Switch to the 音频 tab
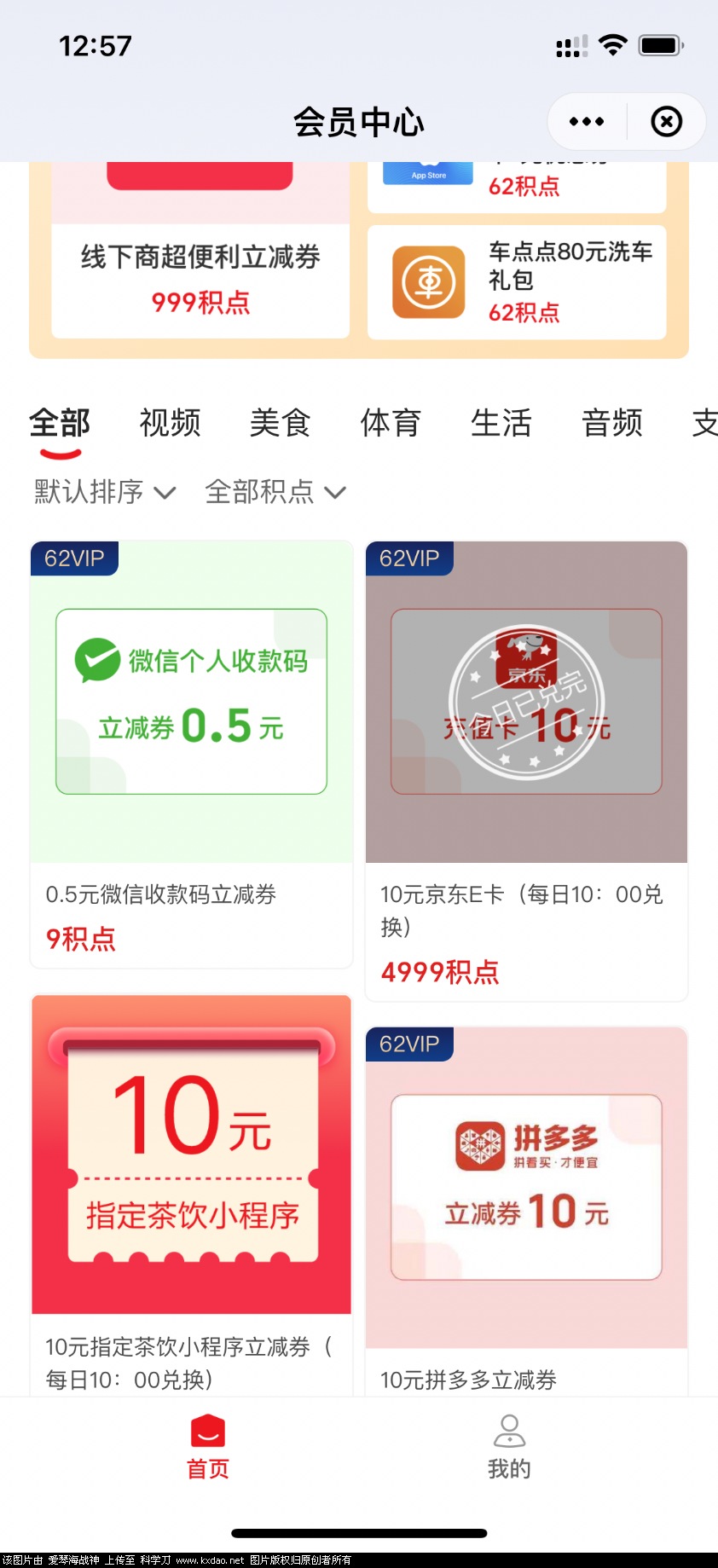718x1568 pixels. tap(611, 423)
